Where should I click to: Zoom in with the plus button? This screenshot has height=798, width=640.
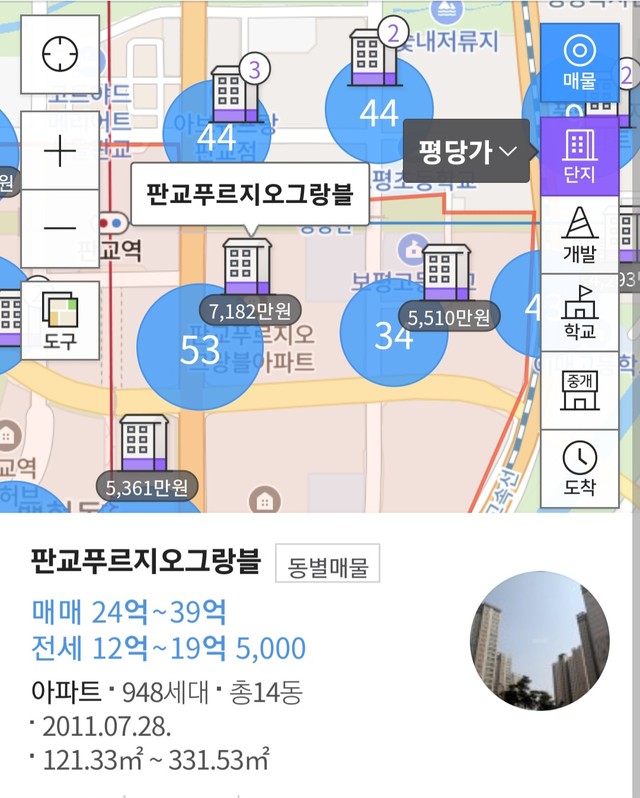pos(60,151)
